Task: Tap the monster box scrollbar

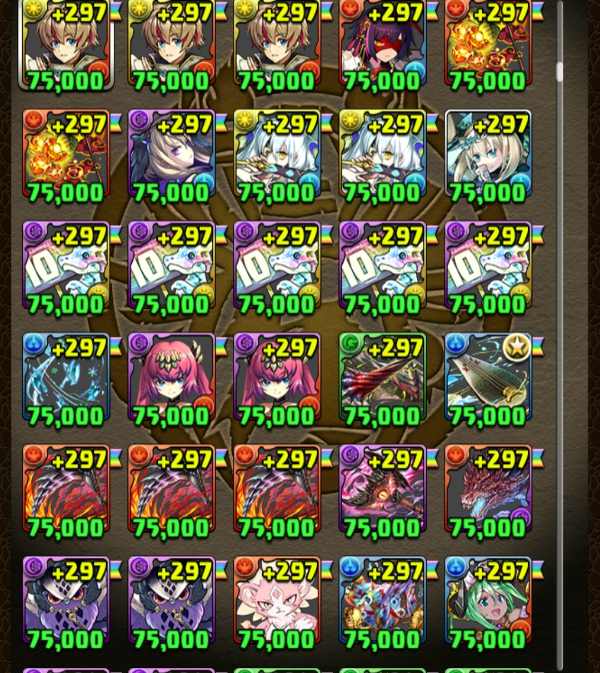Action: tap(559, 70)
